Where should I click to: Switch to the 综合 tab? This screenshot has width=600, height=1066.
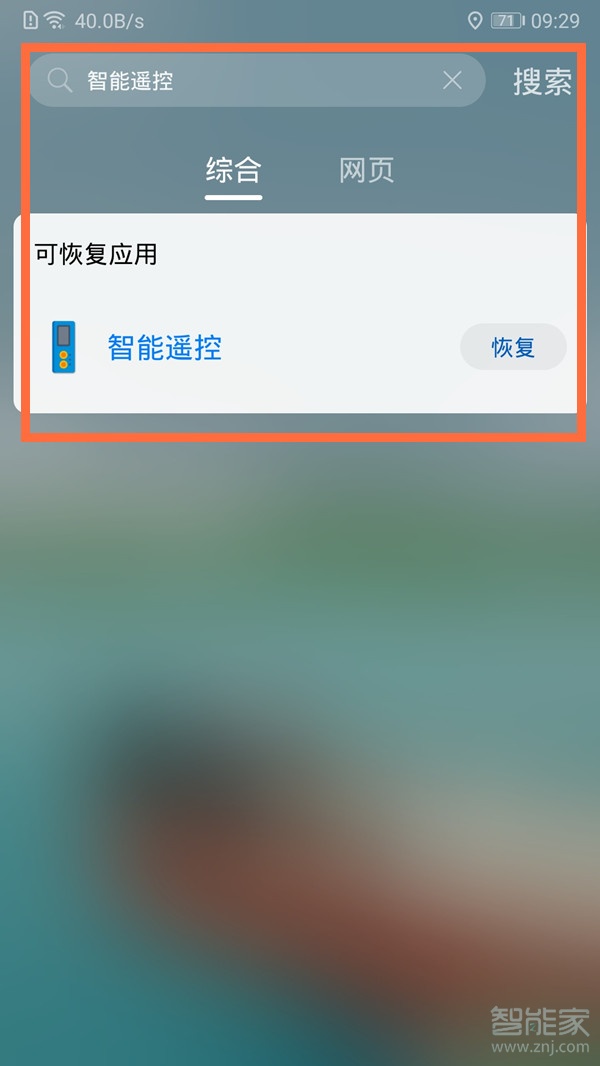pos(233,170)
